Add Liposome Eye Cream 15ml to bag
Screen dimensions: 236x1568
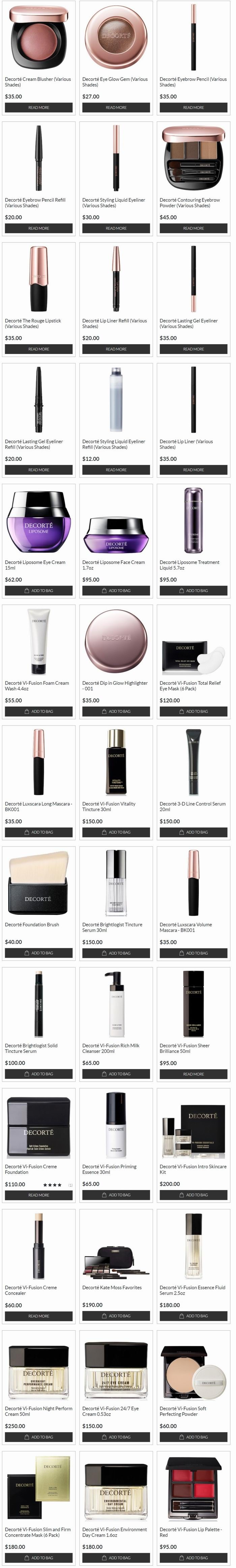tap(38, 590)
